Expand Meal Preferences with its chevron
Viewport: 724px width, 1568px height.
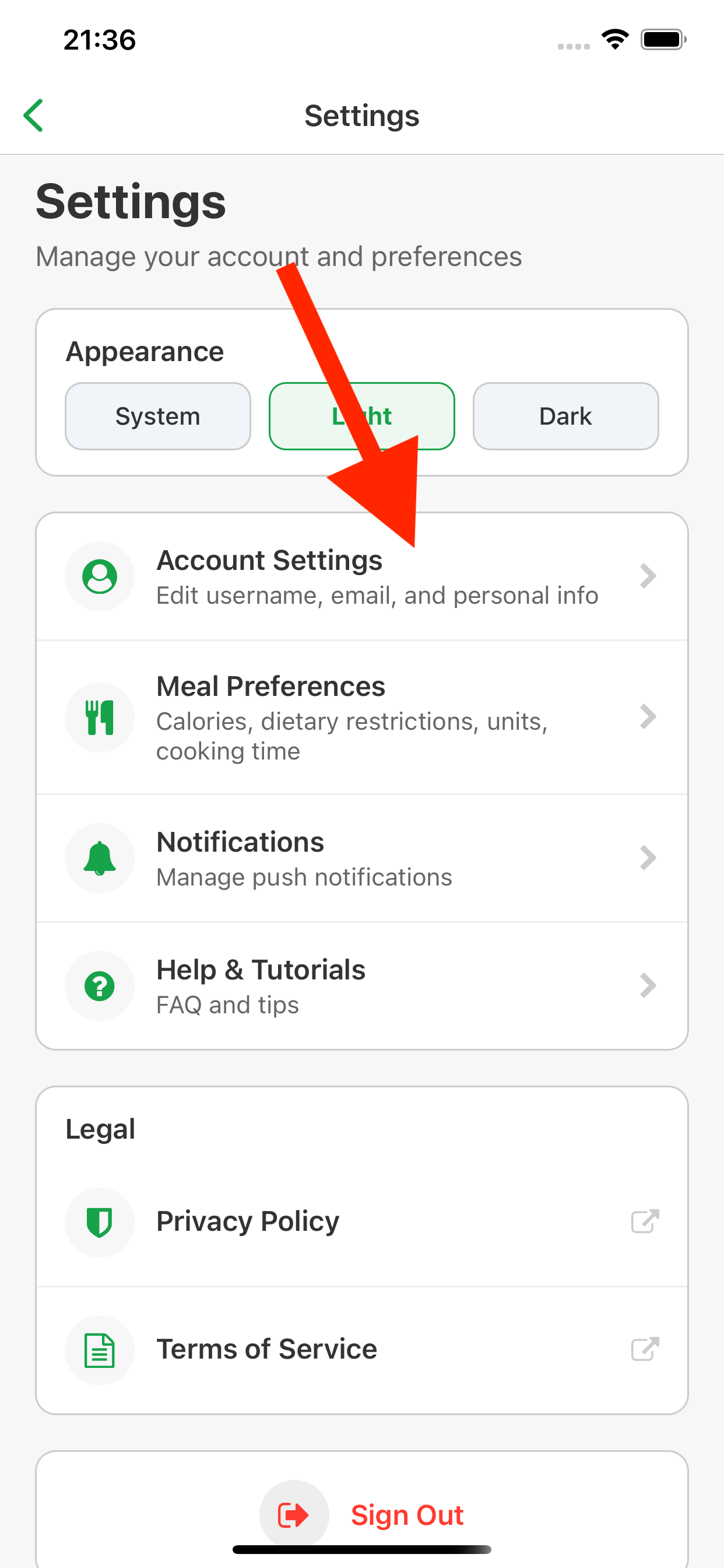pos(649,717)
